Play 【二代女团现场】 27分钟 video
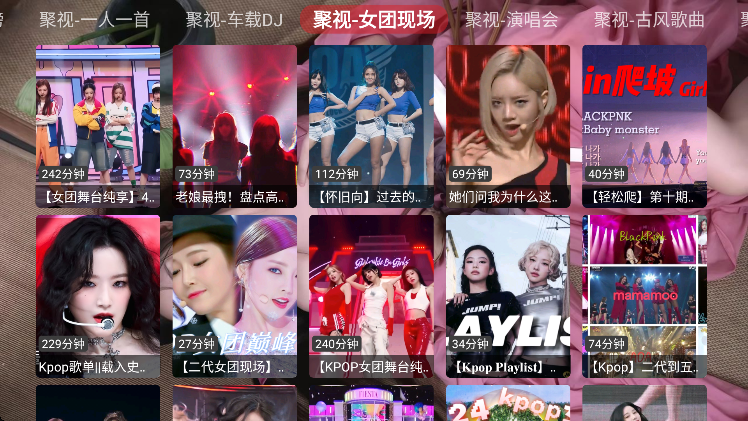 235,295
